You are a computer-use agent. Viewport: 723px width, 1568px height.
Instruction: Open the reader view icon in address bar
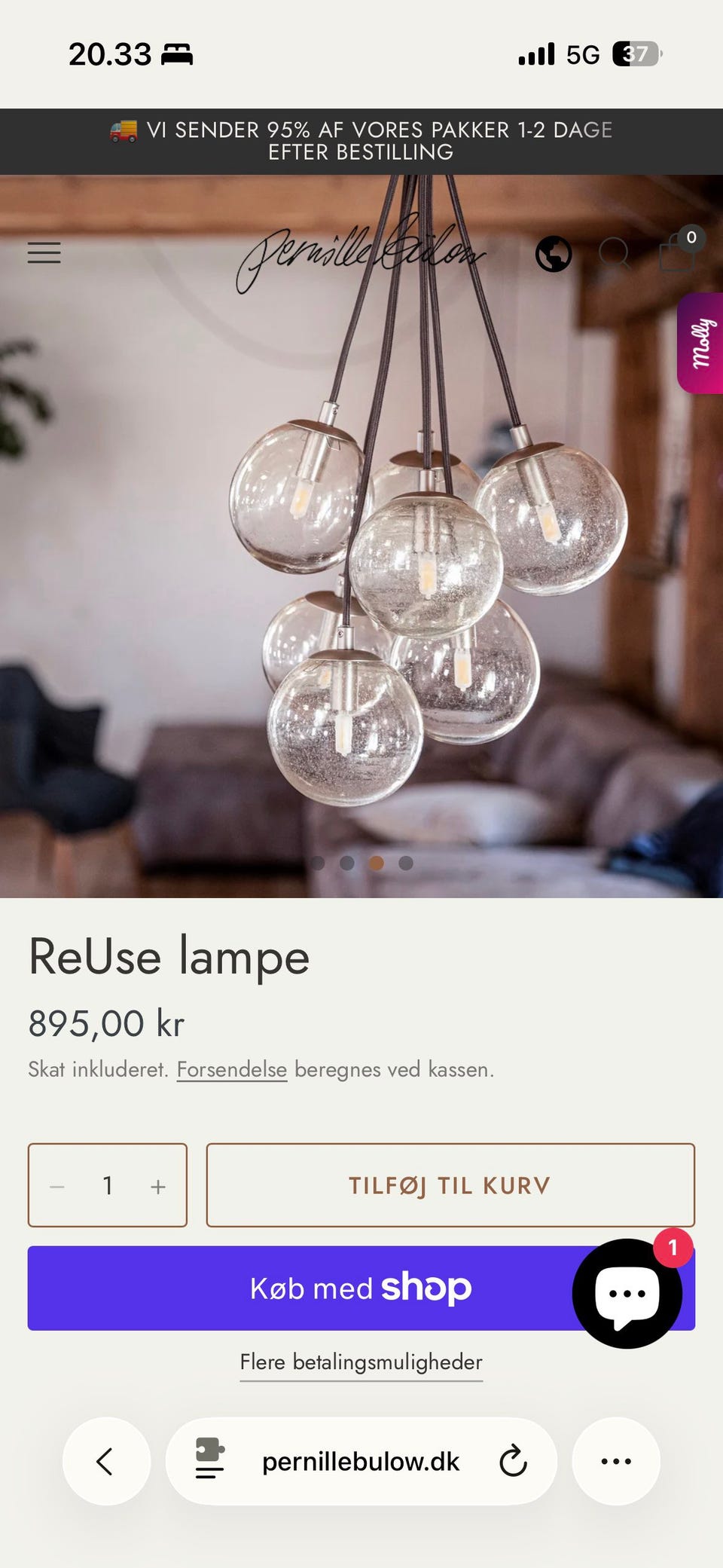[209, 1460]
